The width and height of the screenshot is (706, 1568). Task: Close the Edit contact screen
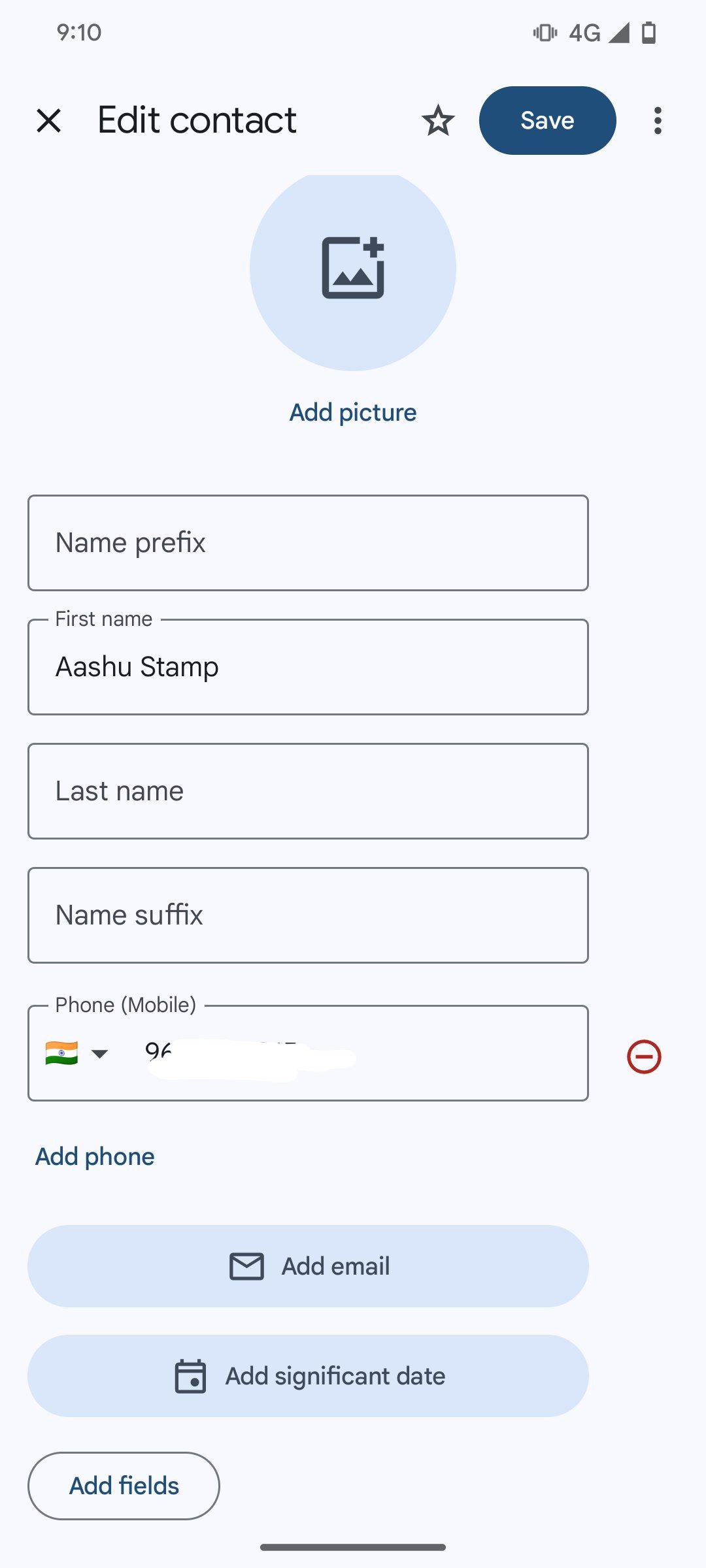point(49,121)
